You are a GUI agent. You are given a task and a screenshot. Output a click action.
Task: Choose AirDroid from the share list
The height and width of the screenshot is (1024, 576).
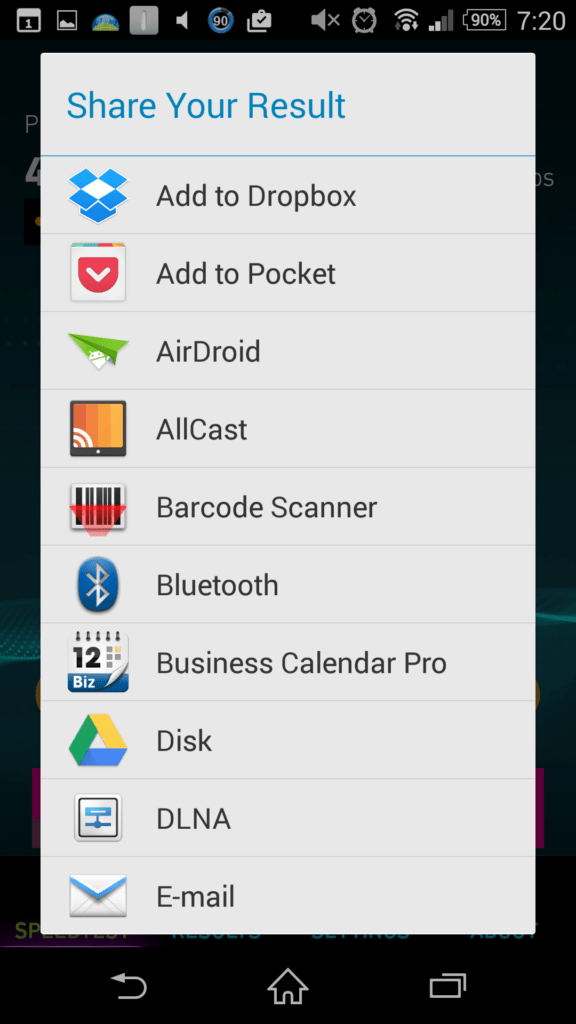[288, 351]
